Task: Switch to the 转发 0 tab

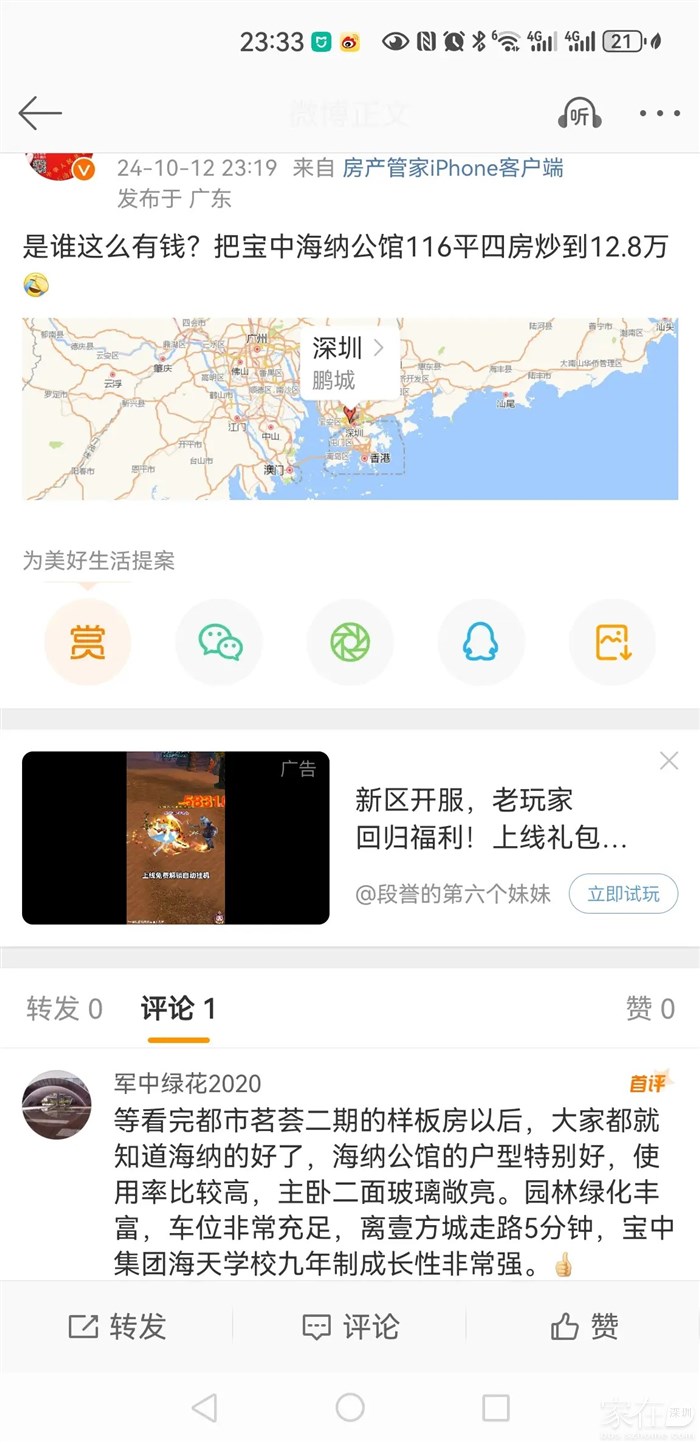Action: [64, 1009]
